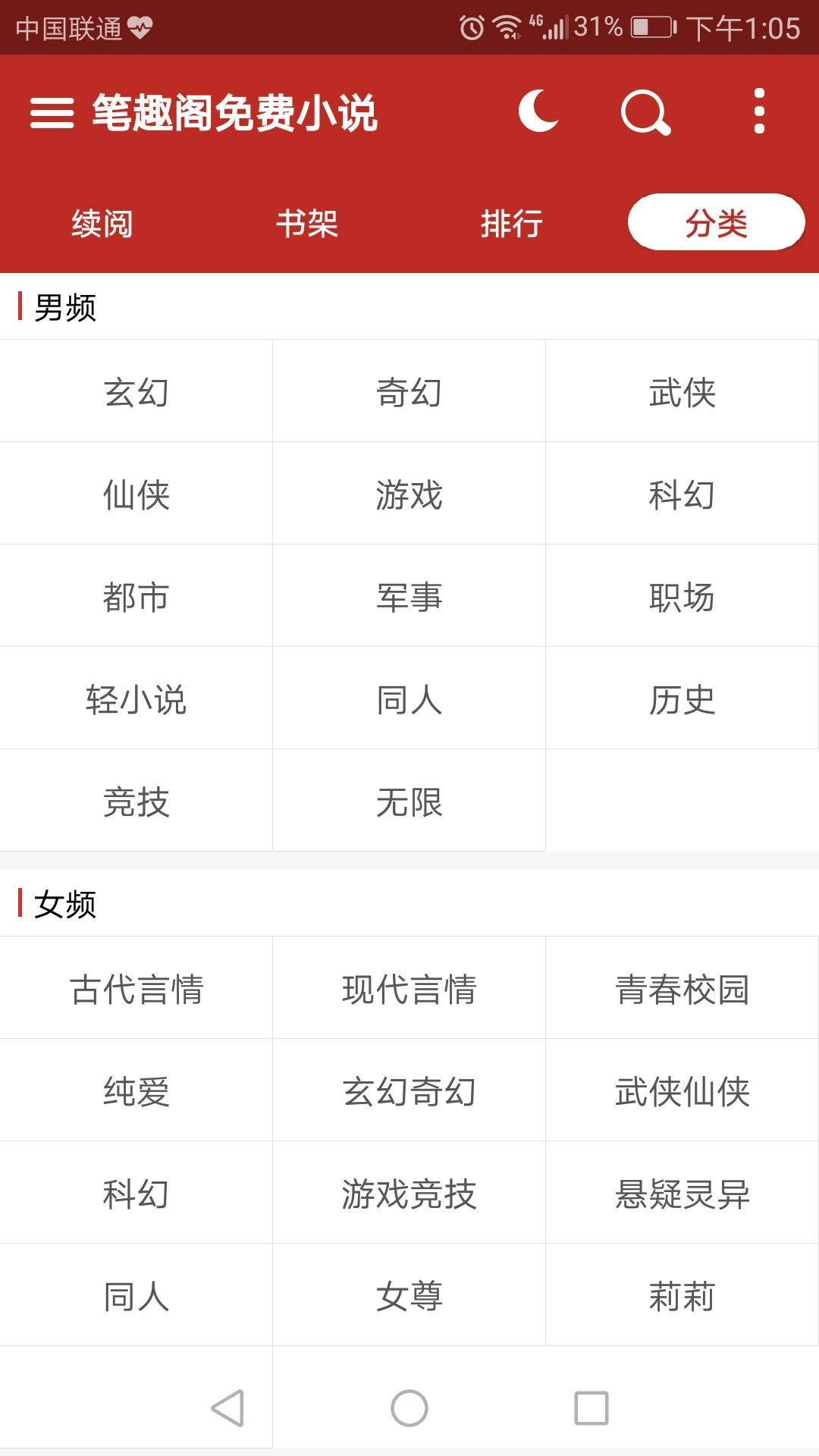The height and width of the screenshot is (1456, 819).
Task: Open the 都市 category
Action: coord(136,596)
